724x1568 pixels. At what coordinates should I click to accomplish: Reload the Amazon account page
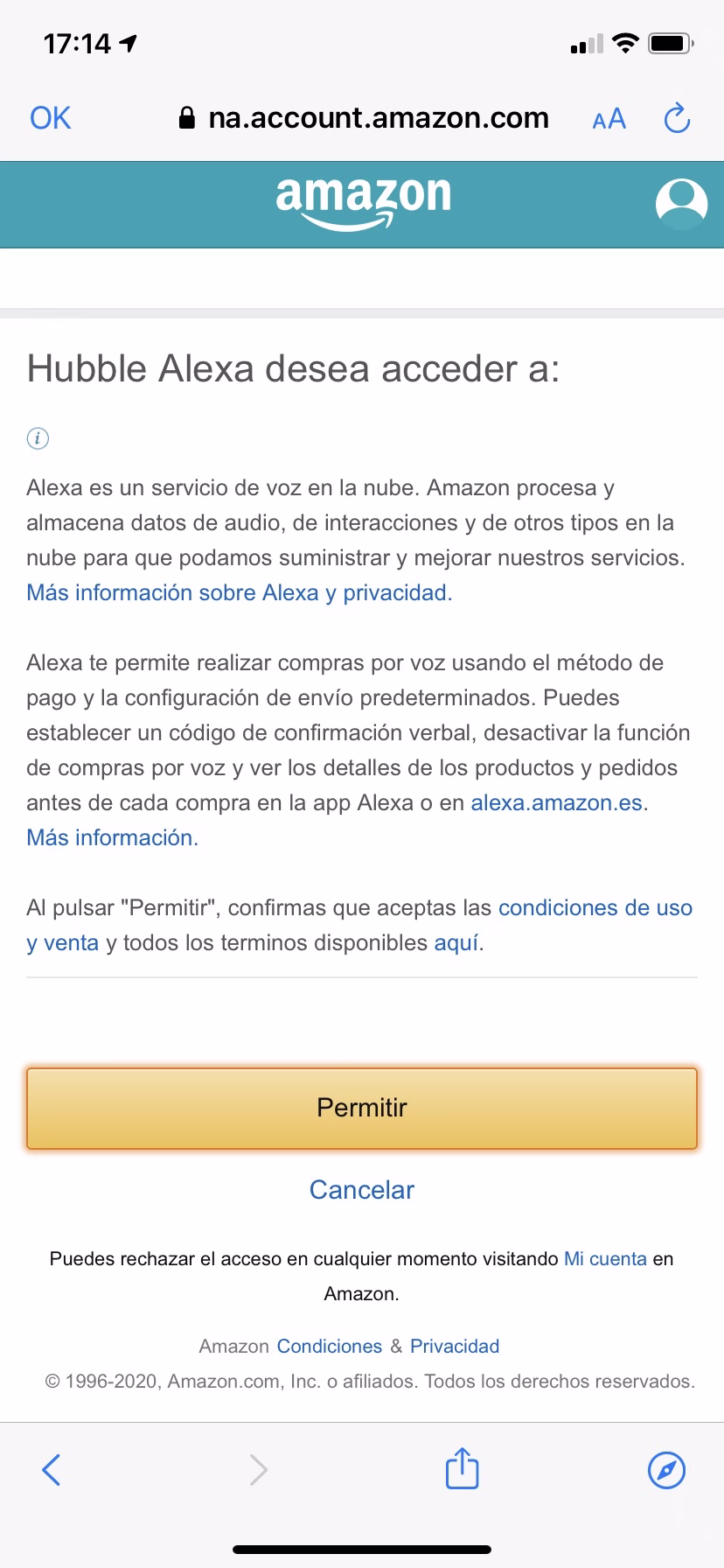[x=677, y=118]
